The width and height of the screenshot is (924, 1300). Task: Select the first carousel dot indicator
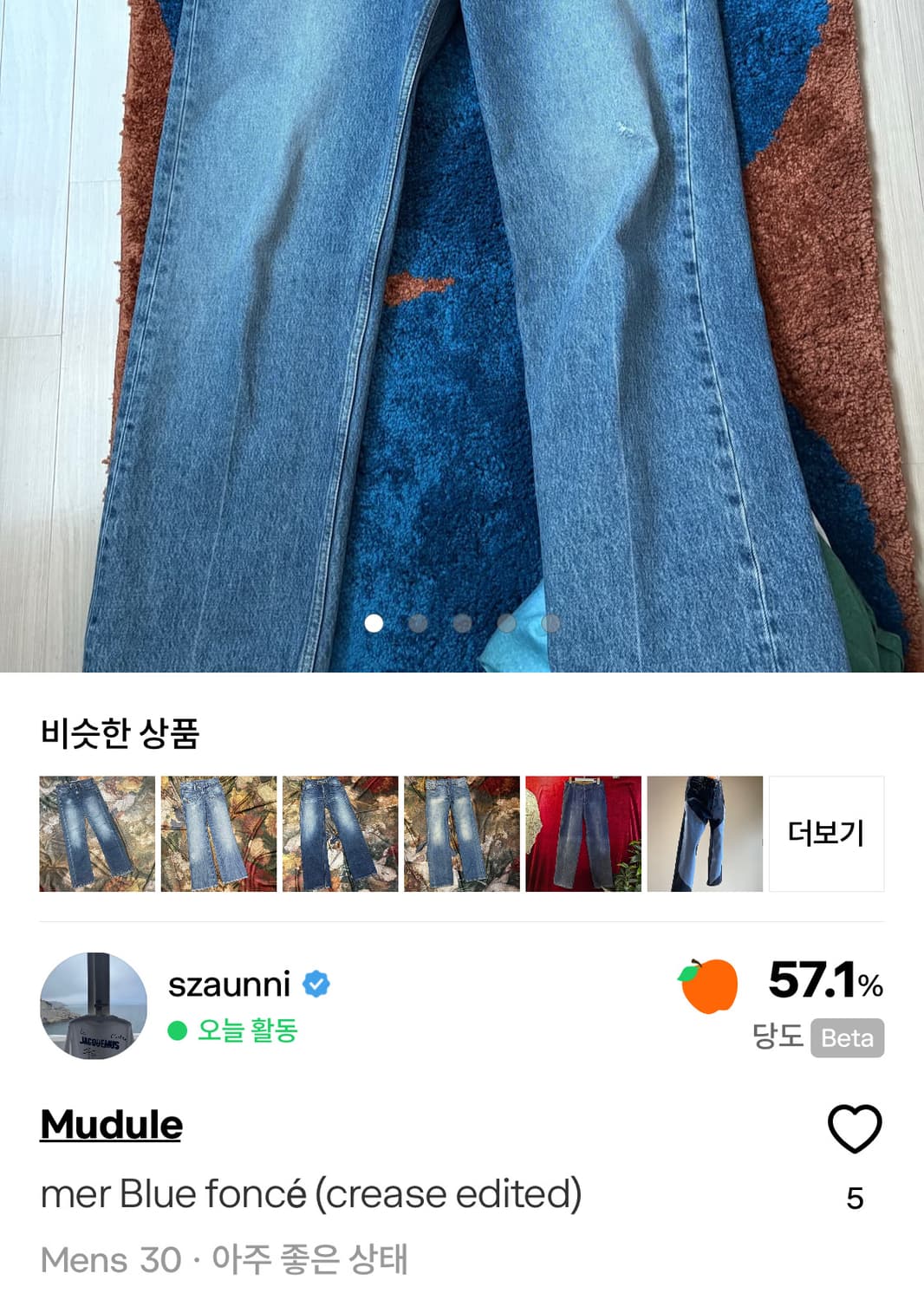coord(374,622)
